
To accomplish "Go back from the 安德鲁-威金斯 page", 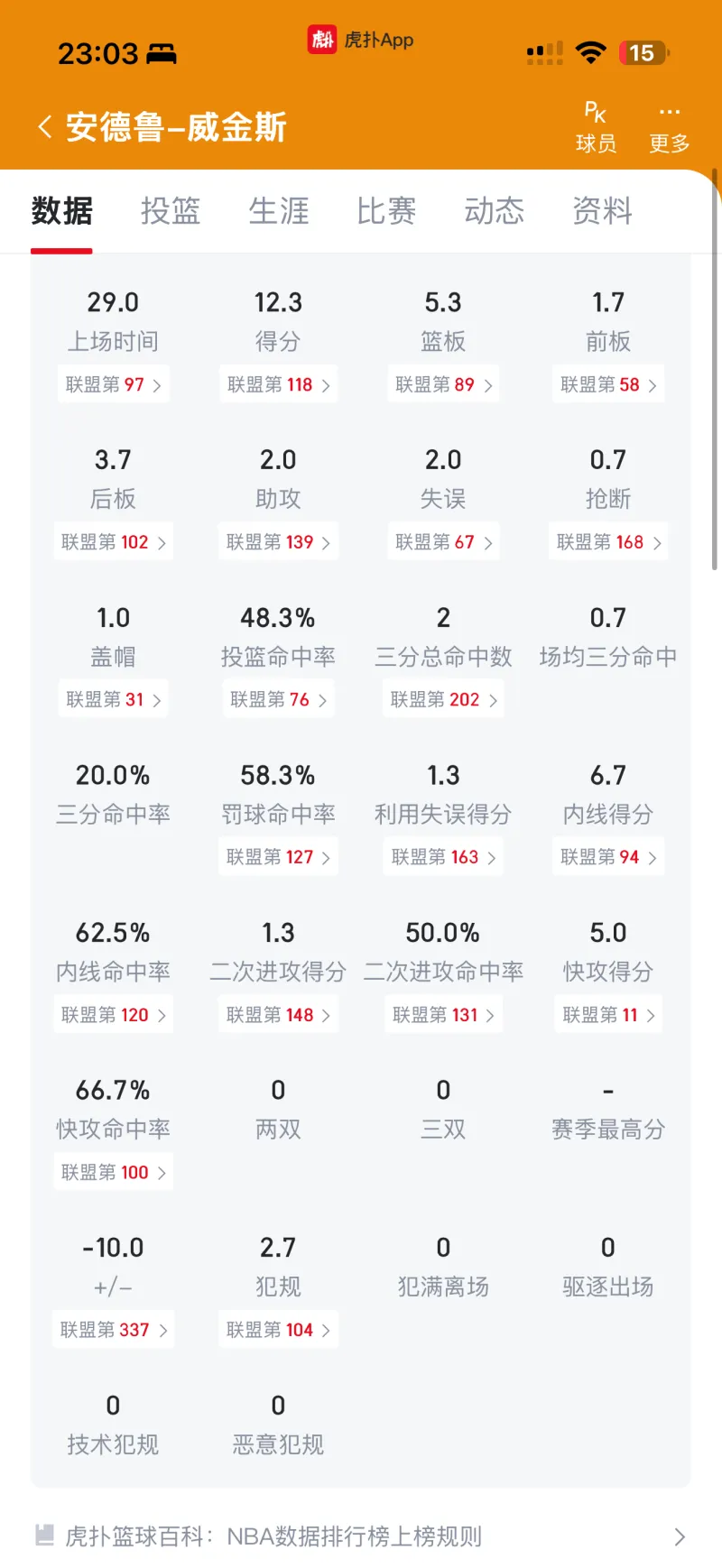I will (x=45, y=126).
